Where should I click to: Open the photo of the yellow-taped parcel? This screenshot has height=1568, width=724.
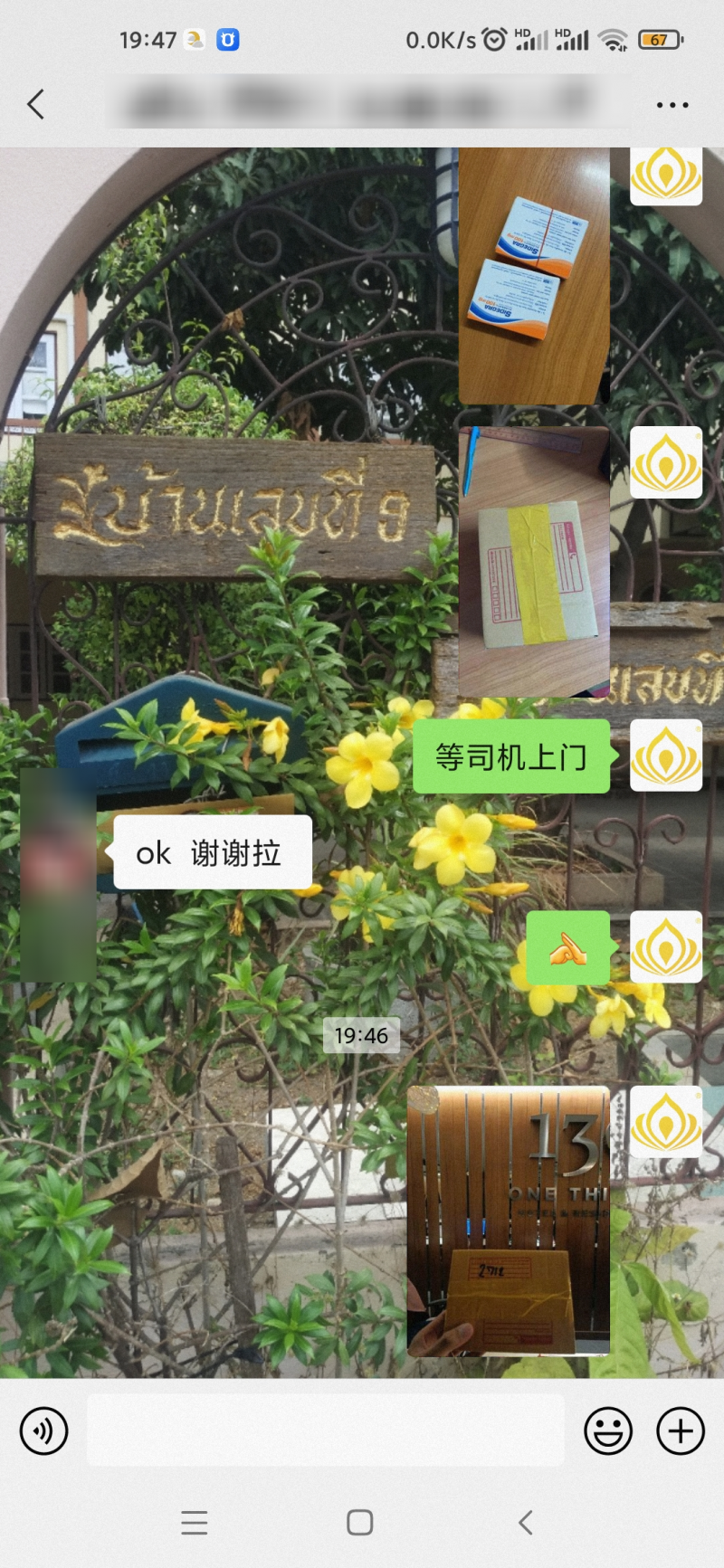pyautogui.click(x=534, y=562)
